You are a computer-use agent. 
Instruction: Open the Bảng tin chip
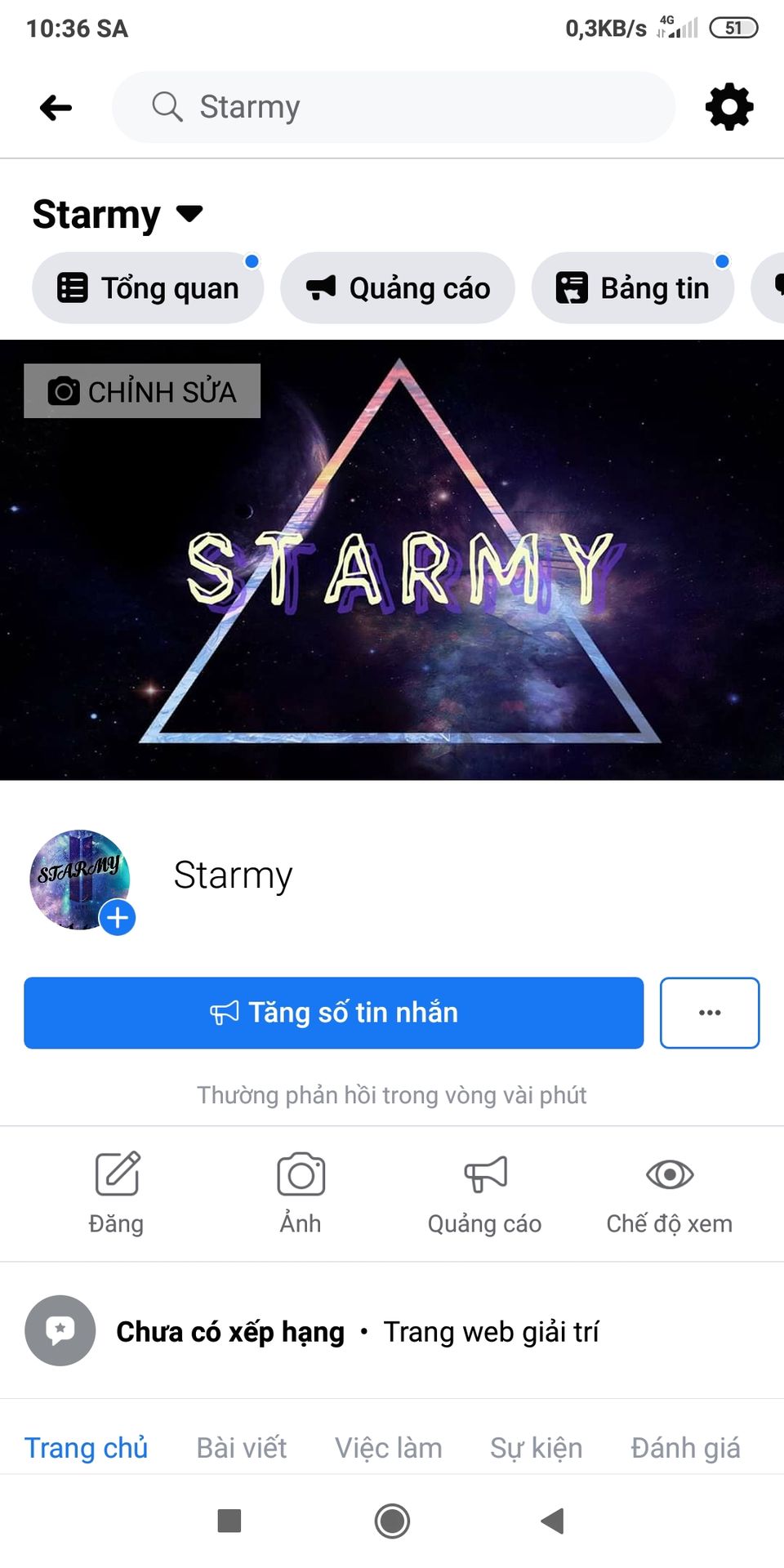(x=632, y=288)
